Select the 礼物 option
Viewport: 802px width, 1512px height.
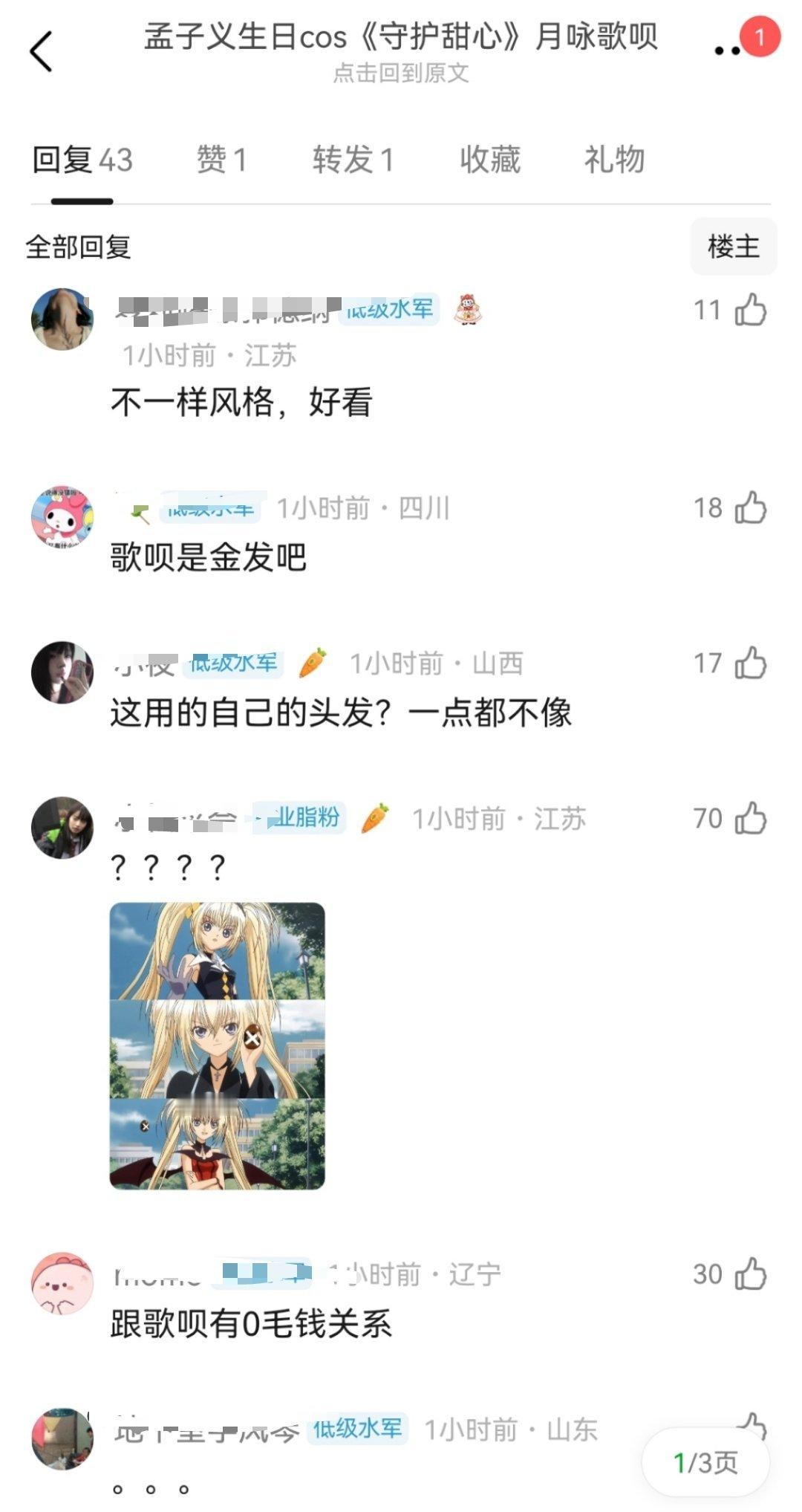click(x=614, y=160)
